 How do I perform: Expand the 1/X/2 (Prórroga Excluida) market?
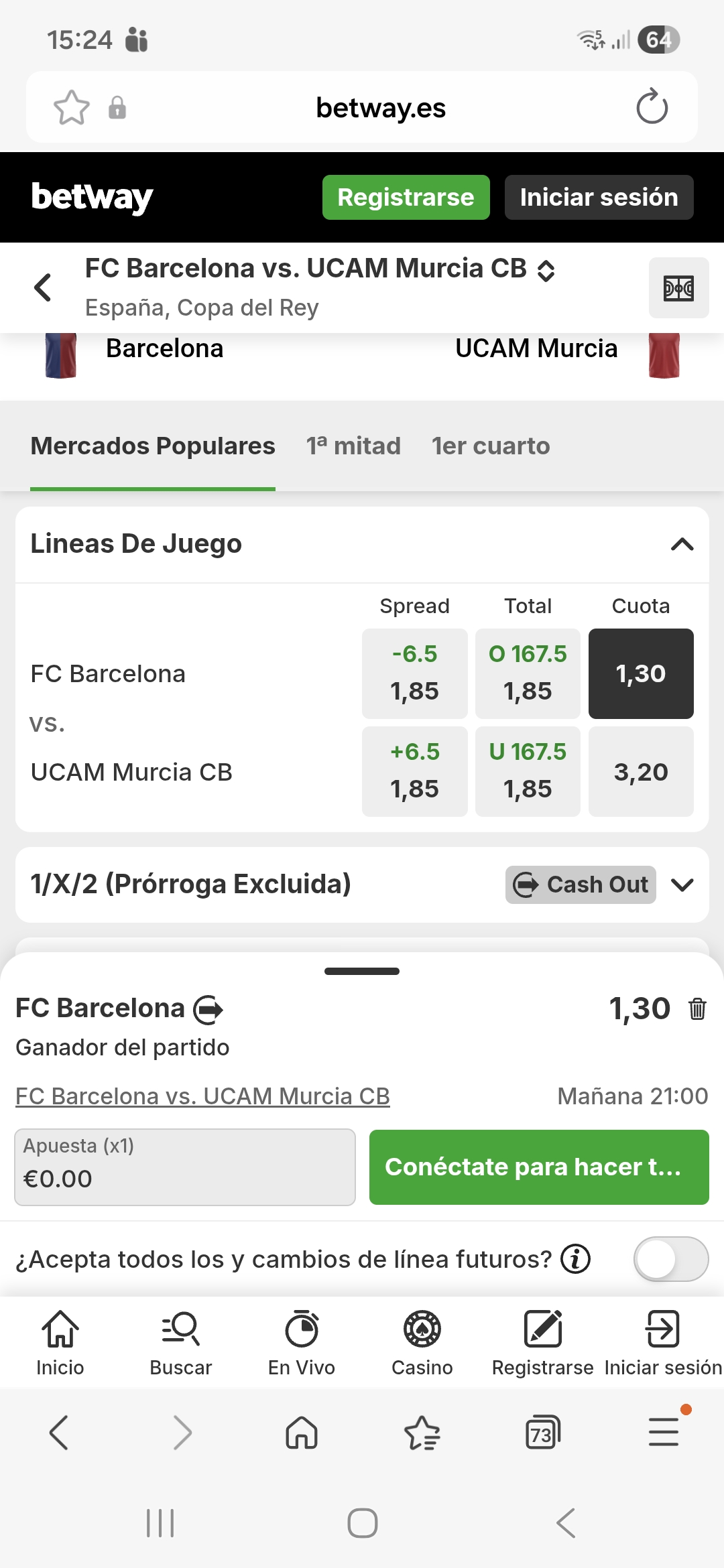point(682,885)
